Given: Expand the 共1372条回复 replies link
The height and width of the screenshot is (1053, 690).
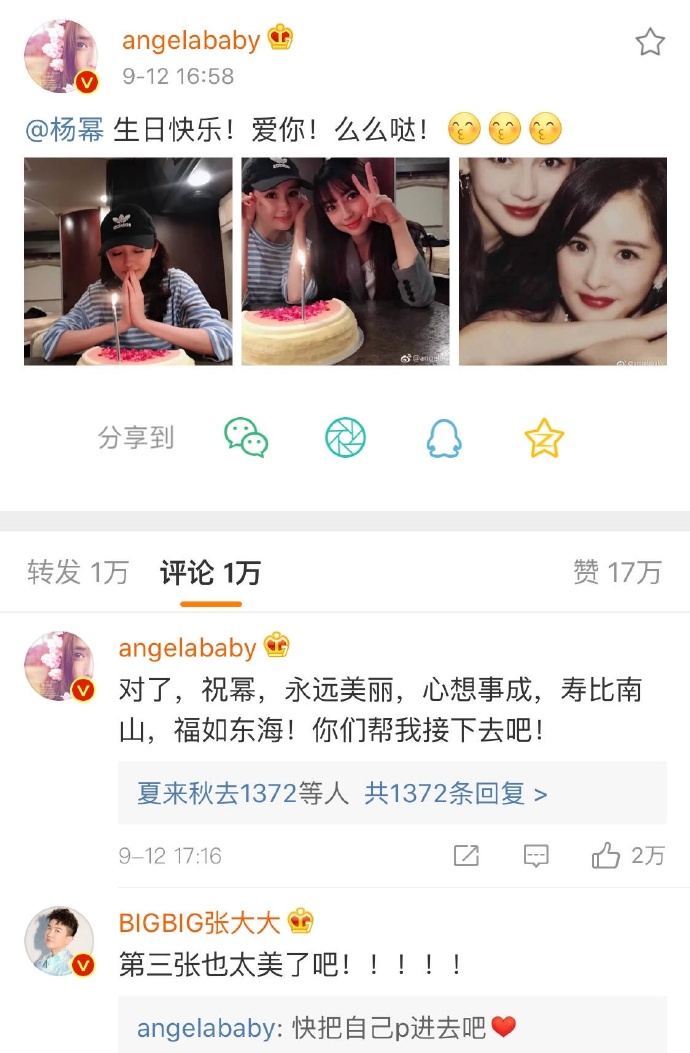Looking at the screenshot, I should [456, 794].
